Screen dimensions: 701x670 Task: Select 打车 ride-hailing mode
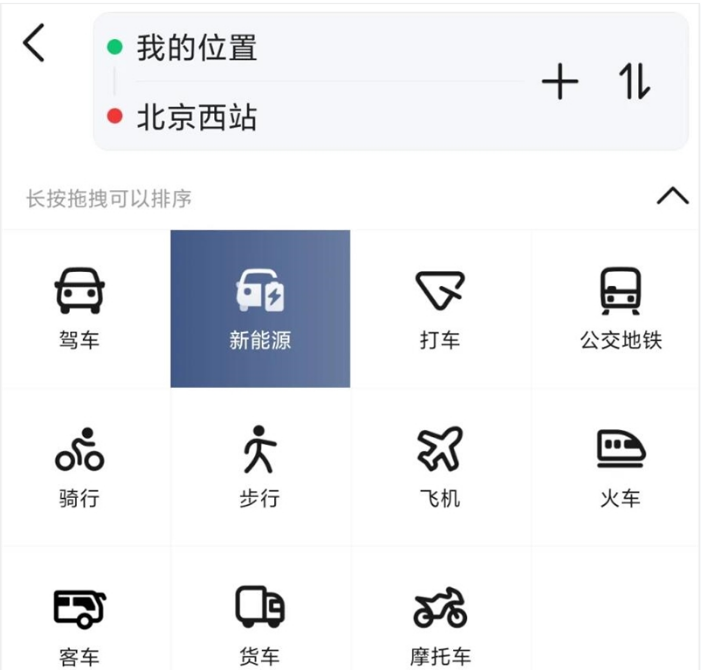click(440, 308)
